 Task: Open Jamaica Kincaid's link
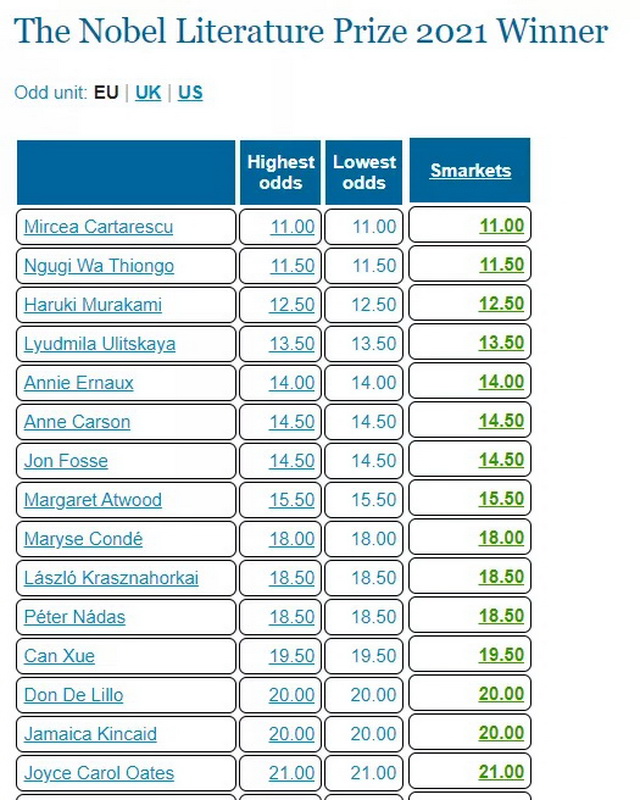pyautogui.click(x=90, y=734)
